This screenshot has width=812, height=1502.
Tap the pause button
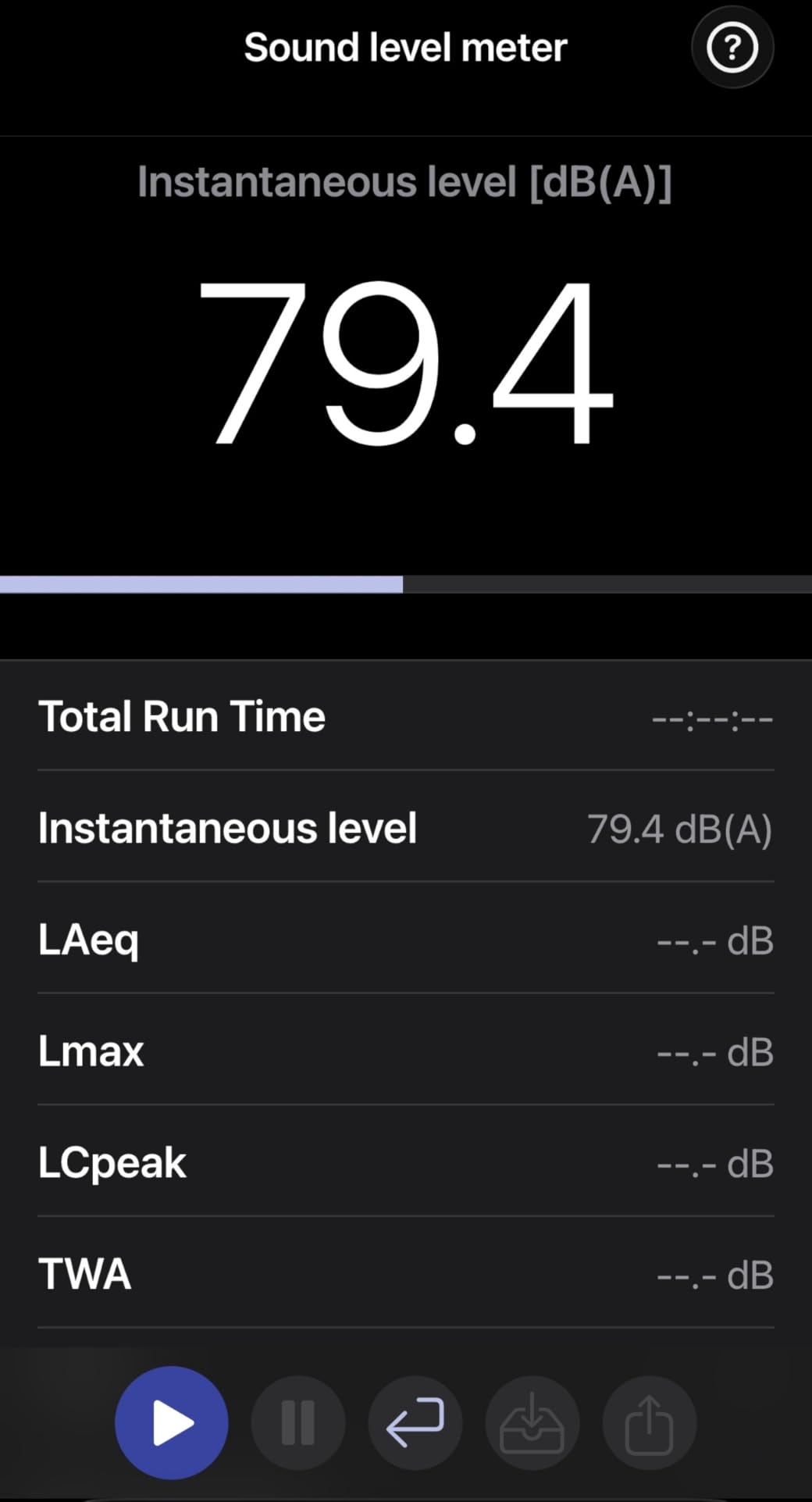pyautogui.click(x=298, y=1423)
